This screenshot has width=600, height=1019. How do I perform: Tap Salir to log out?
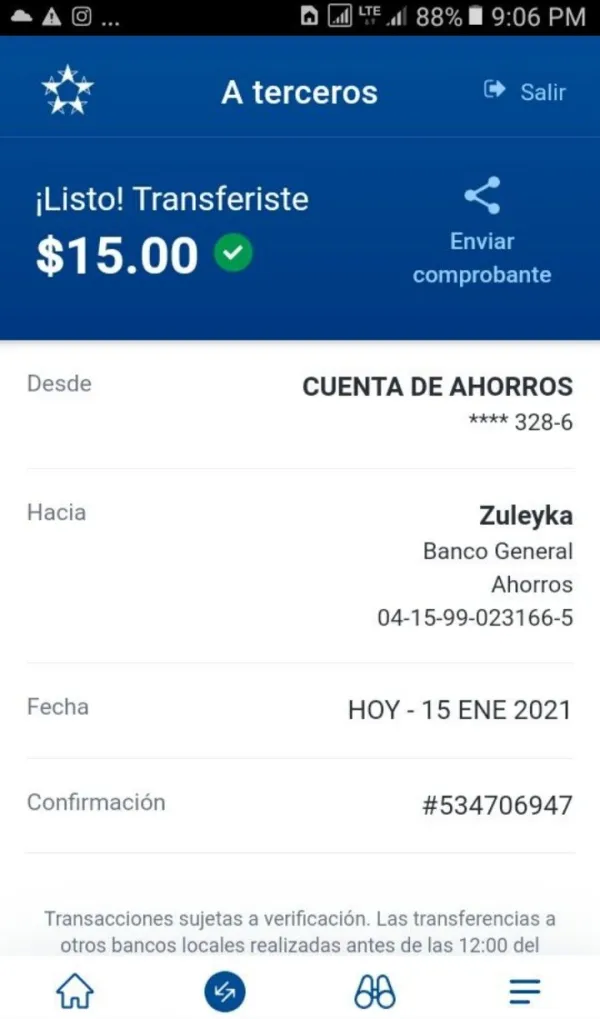pos(525,92)
